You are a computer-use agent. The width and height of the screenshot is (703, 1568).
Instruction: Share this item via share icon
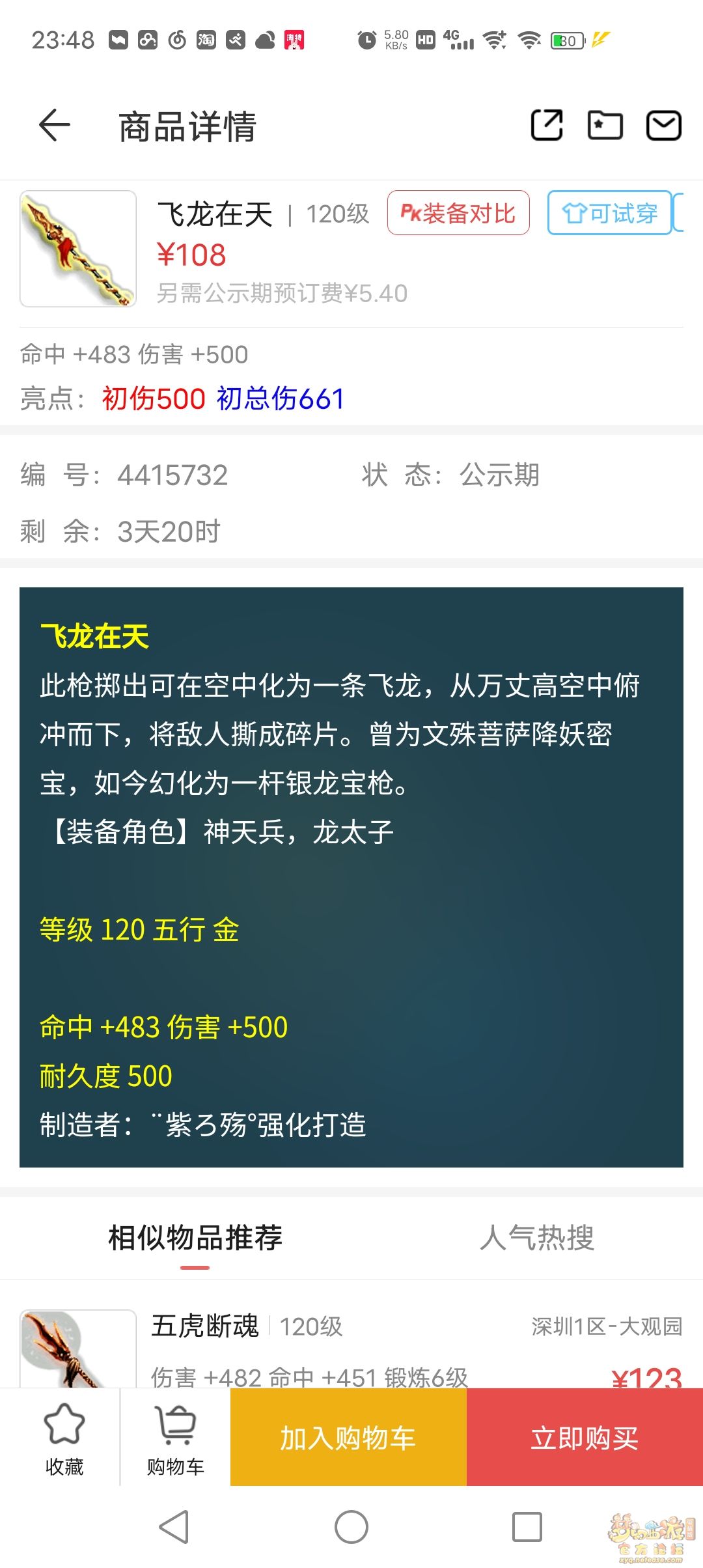click(547, 125)
